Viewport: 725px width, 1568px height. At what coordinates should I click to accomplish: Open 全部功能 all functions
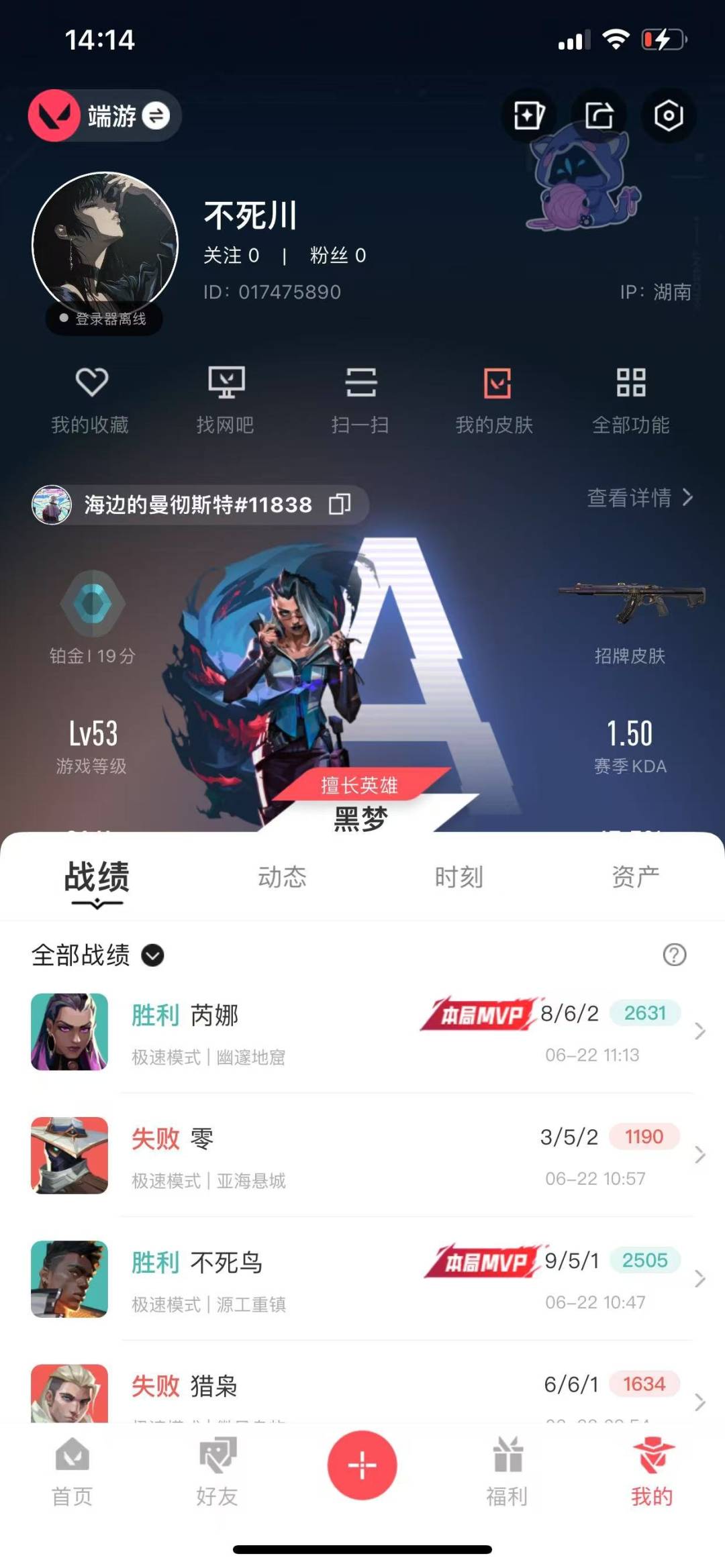coord(631,401)
